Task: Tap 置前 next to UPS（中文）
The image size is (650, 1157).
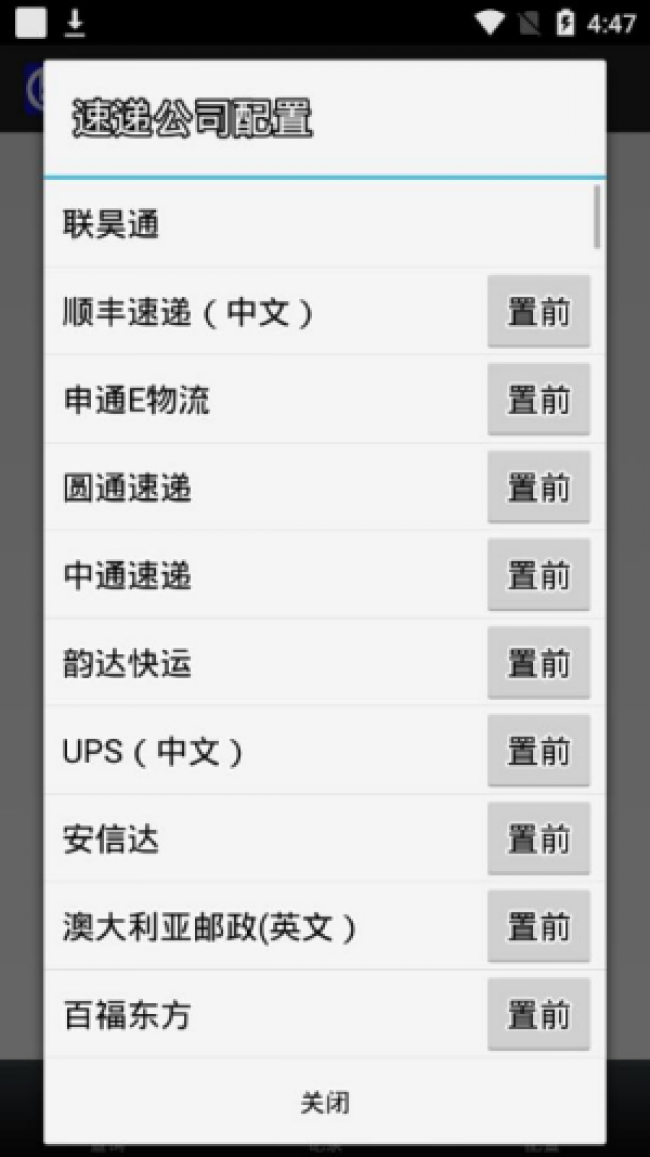Action: pyautogui.click(x=538, y=752)
